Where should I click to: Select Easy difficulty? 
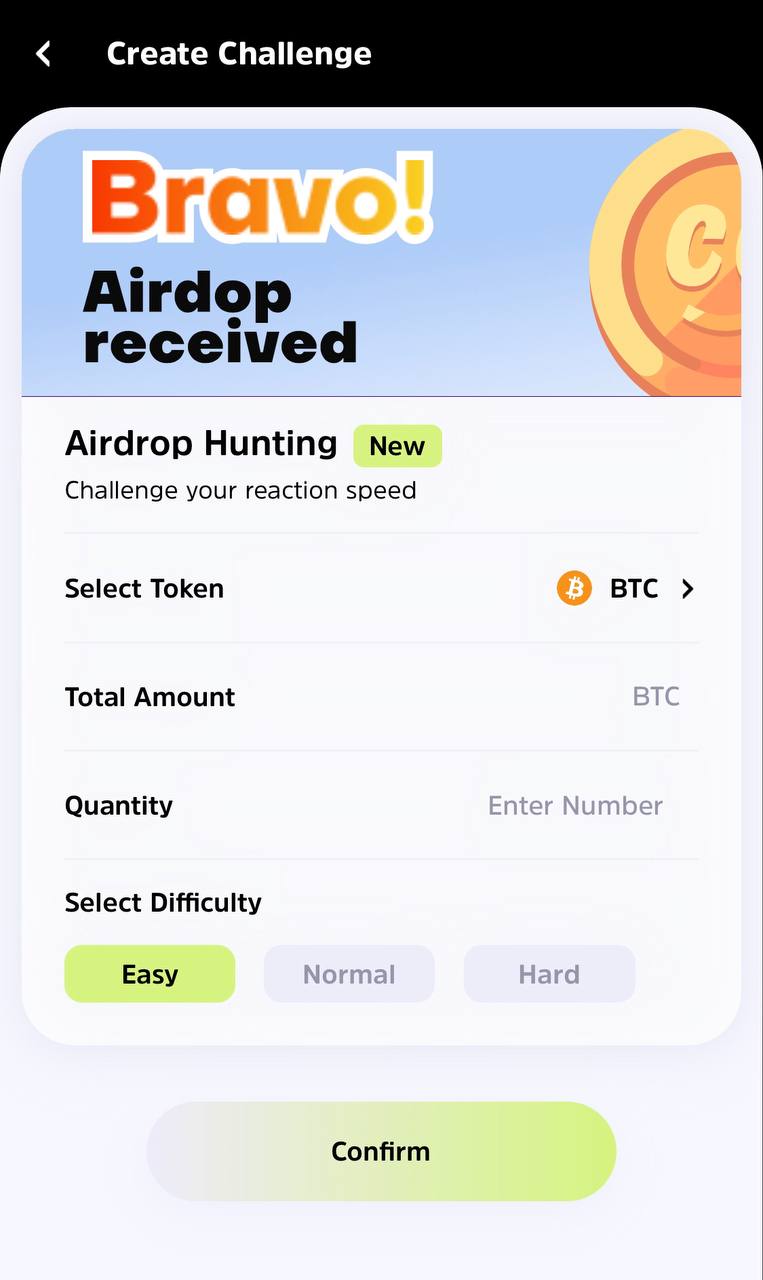coord(150,974)
